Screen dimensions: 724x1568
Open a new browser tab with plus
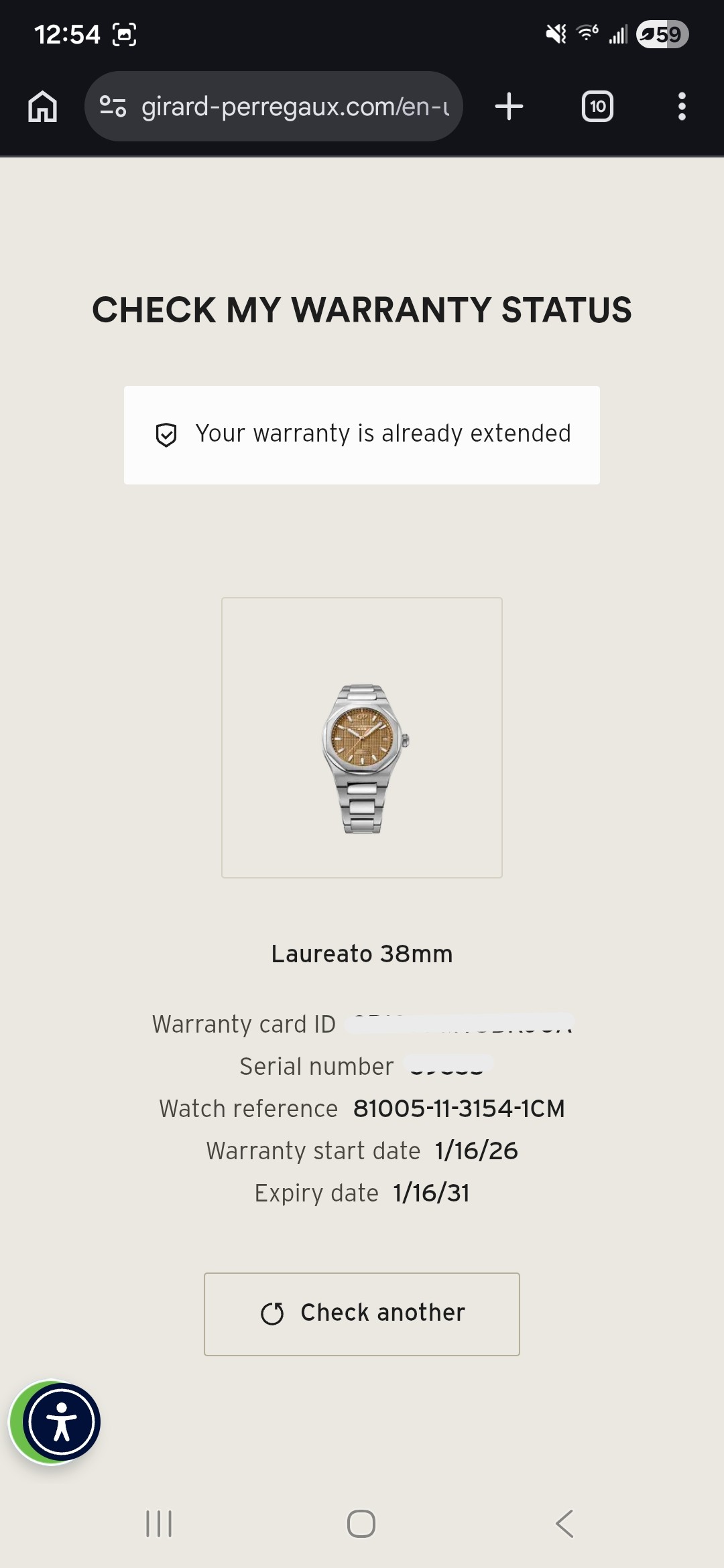click(508, 106)
